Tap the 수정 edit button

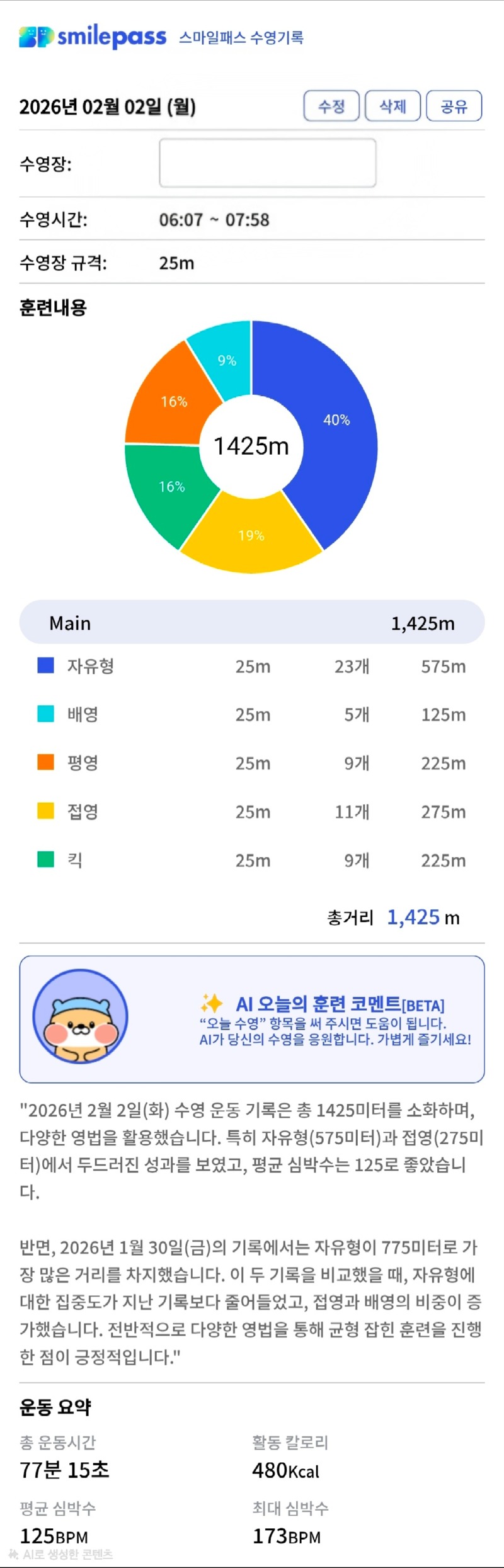click(331, 106)
